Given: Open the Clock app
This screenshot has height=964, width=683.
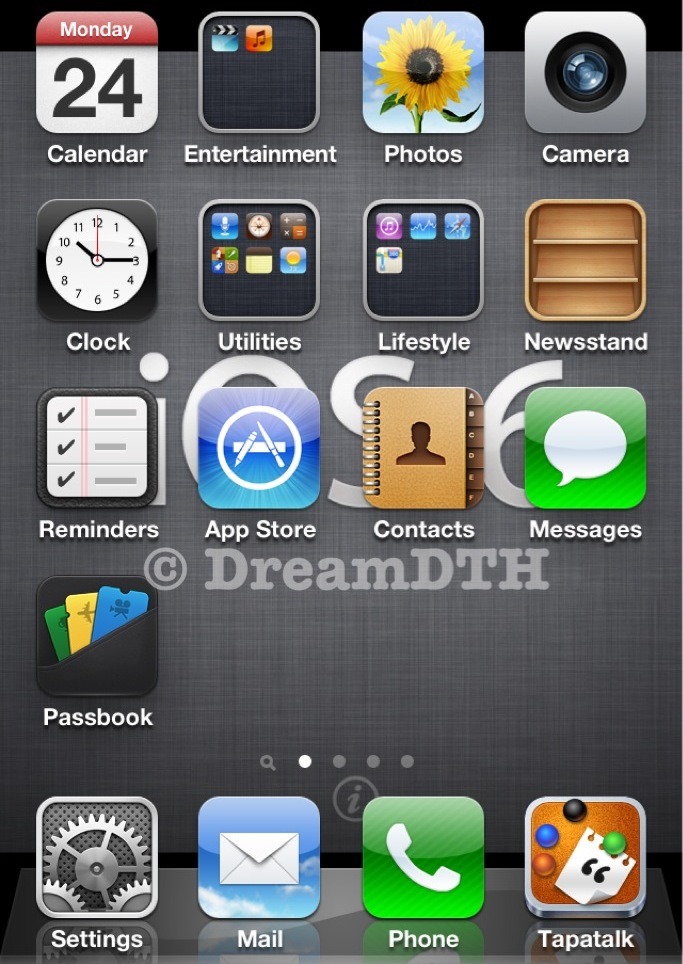Looking at the screenshot, I should tap(97, 260).
